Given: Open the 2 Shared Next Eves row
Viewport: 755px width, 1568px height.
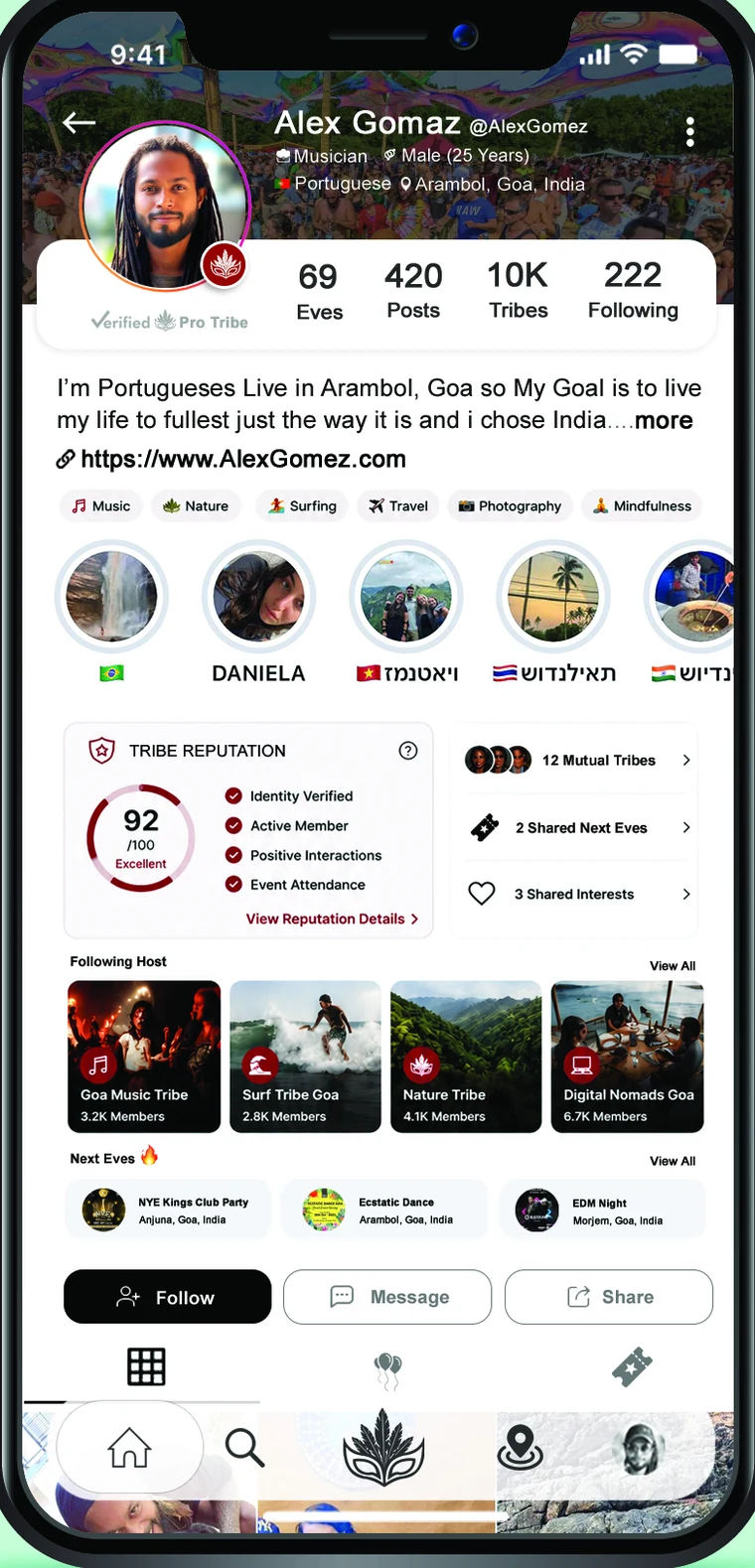Looking at the screenshot, I should [x=577, y=827].
